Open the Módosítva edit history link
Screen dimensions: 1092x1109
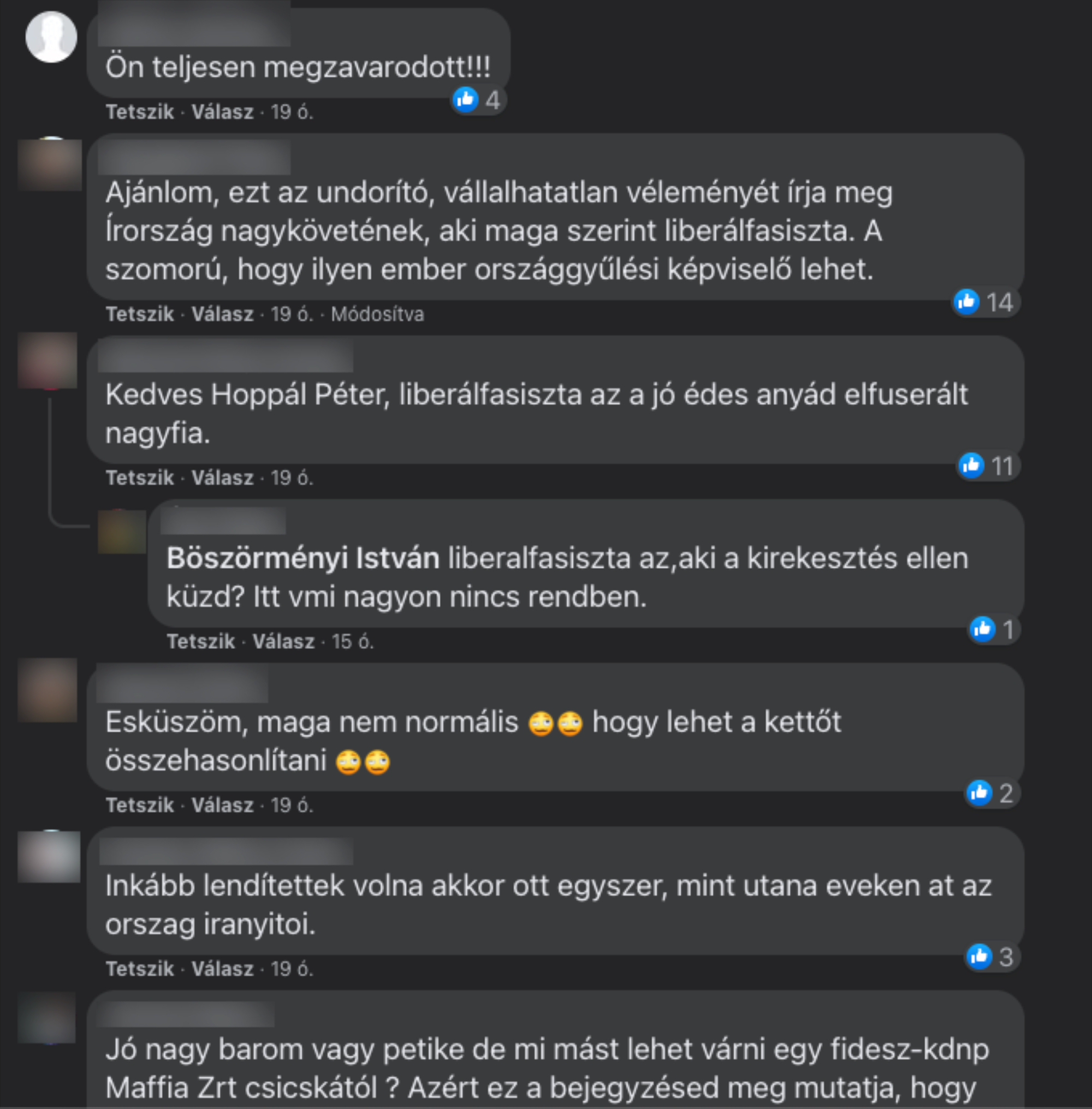pos(377,314)
